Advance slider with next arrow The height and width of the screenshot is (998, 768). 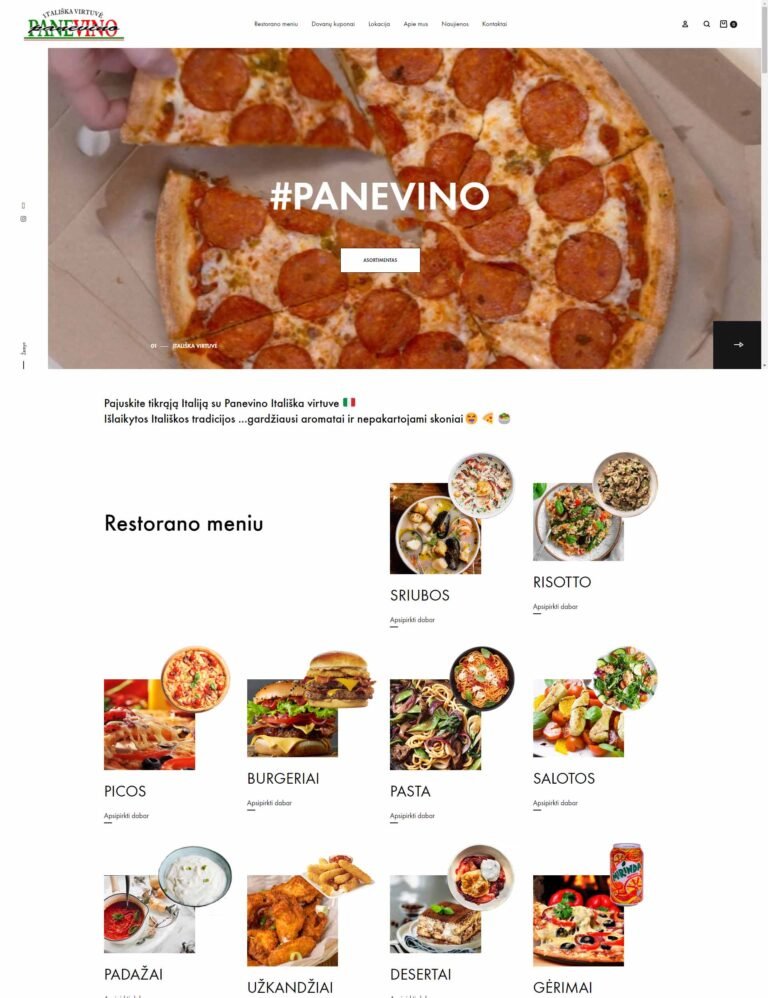click(x=738, y=345)
